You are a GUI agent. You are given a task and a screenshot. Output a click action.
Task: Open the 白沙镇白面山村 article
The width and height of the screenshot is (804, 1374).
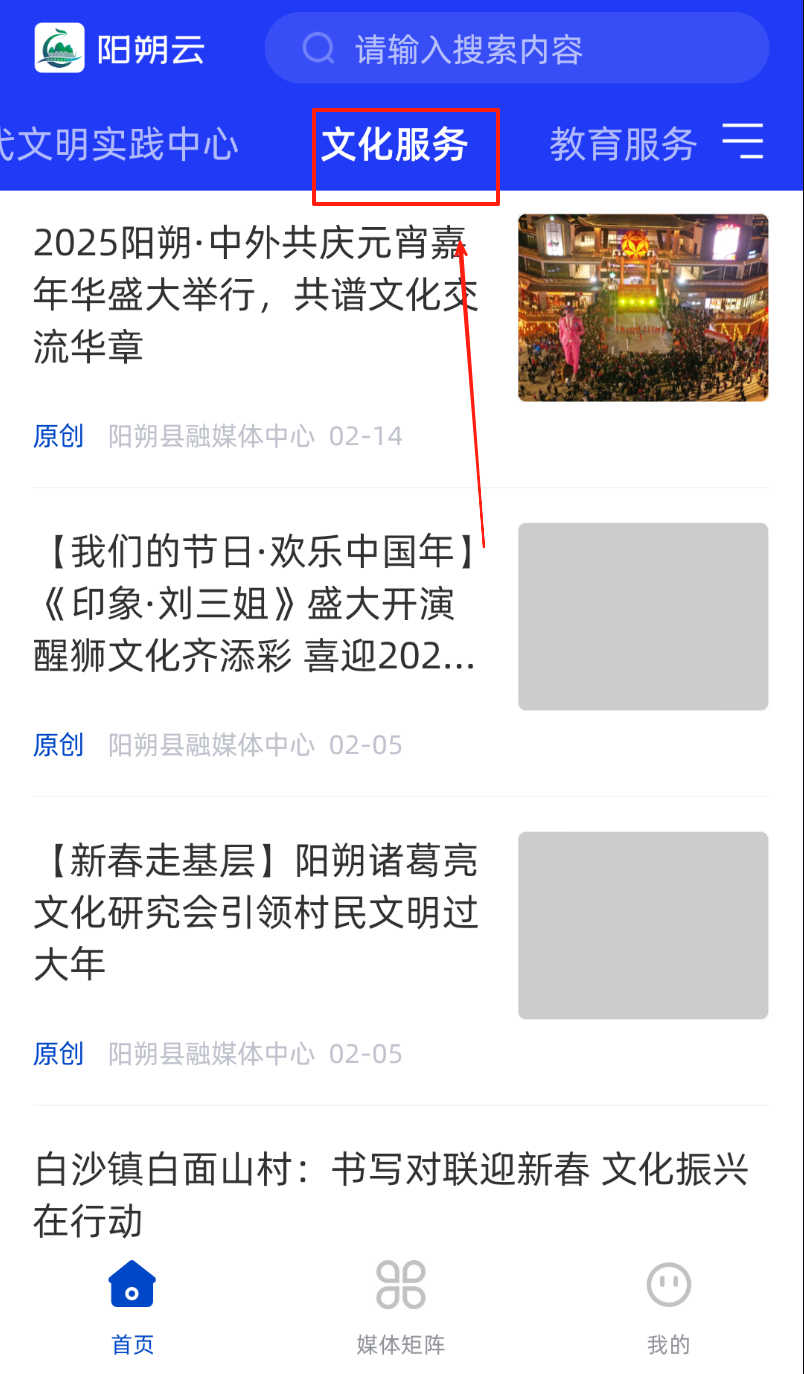[391, 1195]
